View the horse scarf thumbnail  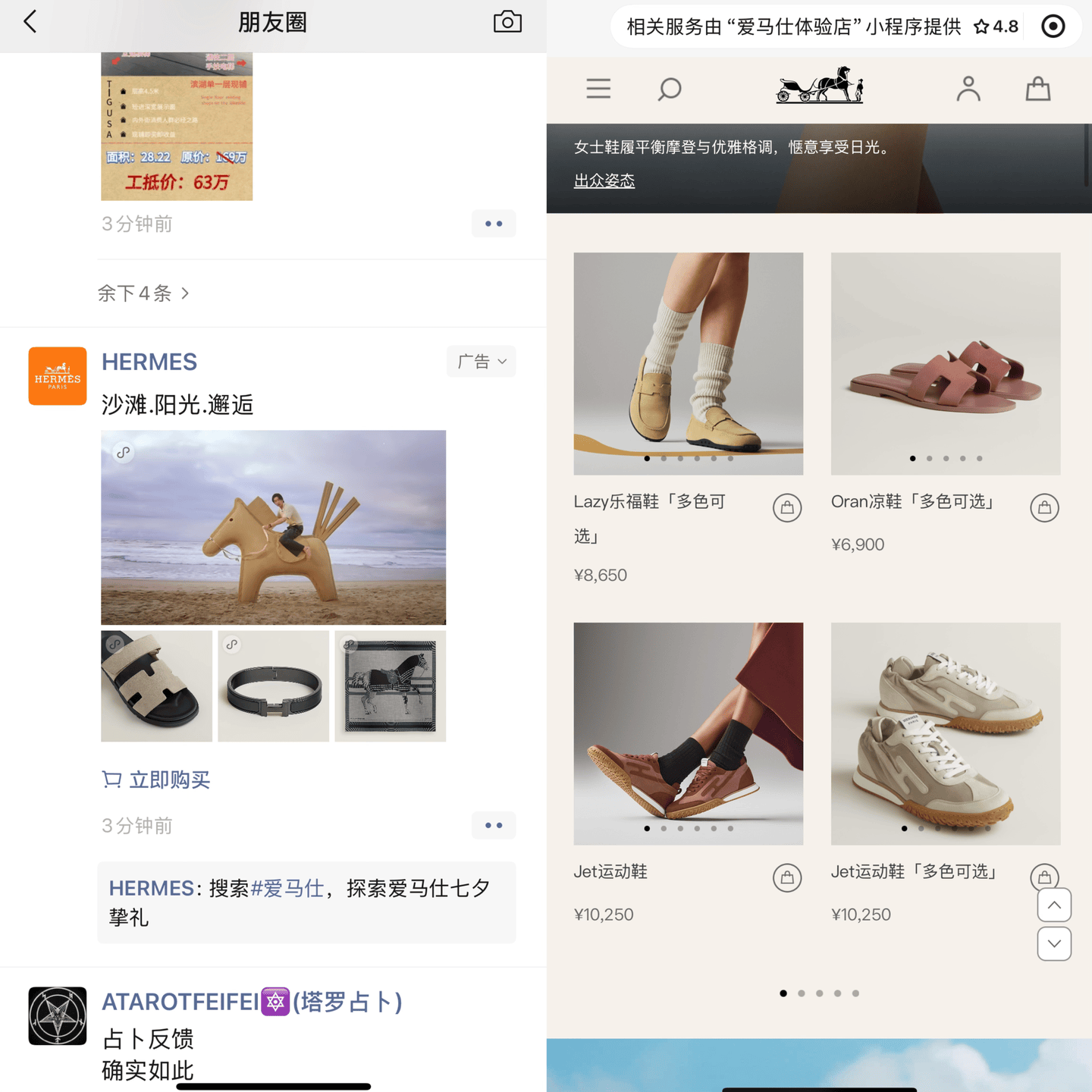(x=390, y=686)
